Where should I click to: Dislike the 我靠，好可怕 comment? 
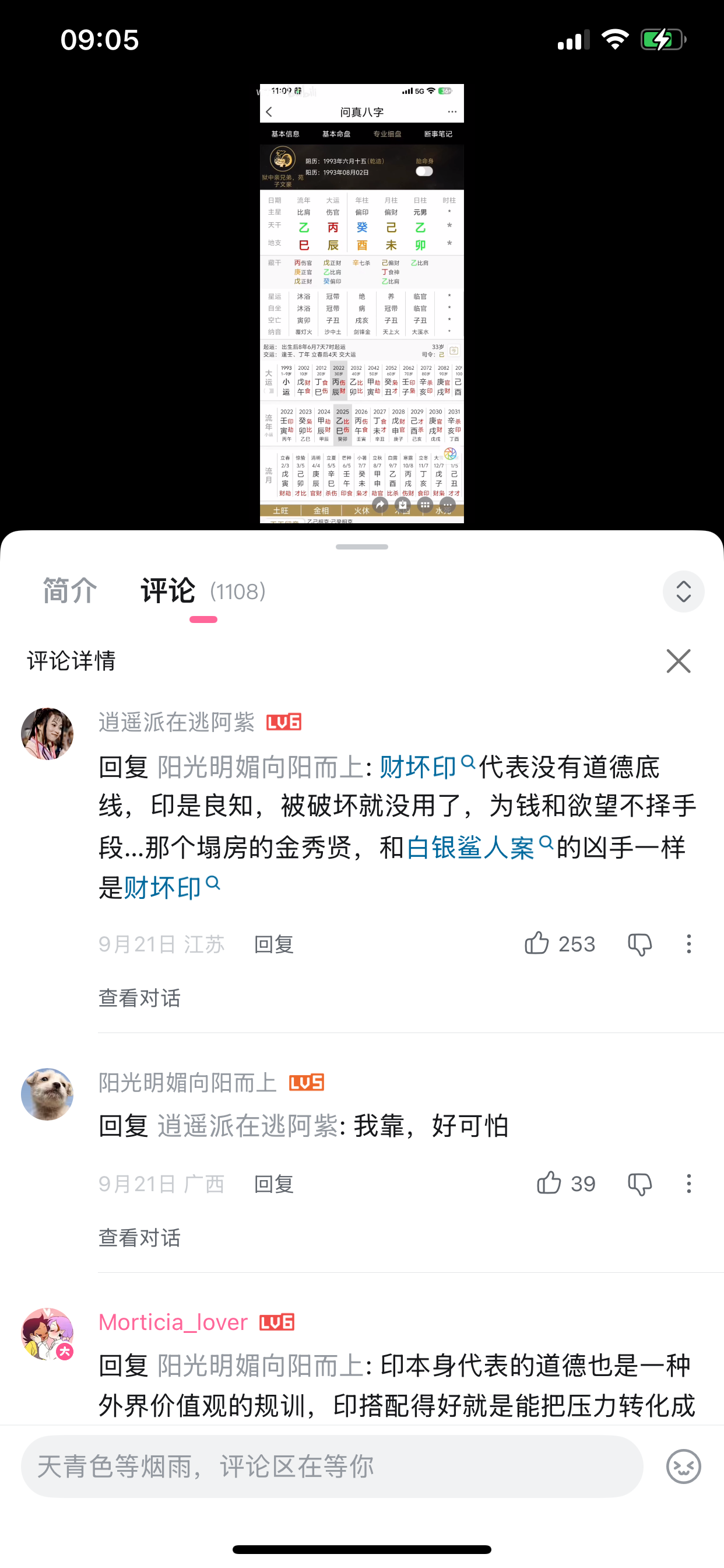click(639, 1184)
